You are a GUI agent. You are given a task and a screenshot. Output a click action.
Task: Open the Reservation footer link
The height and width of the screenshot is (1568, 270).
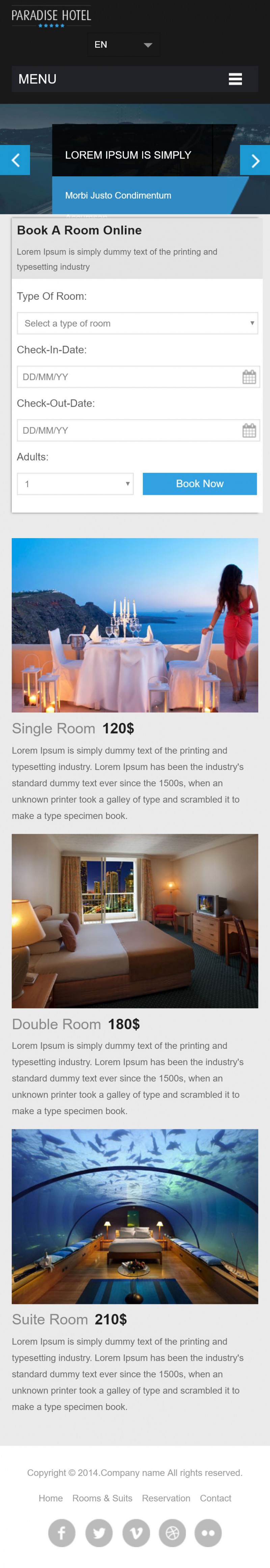click(x=166, y=1498)
